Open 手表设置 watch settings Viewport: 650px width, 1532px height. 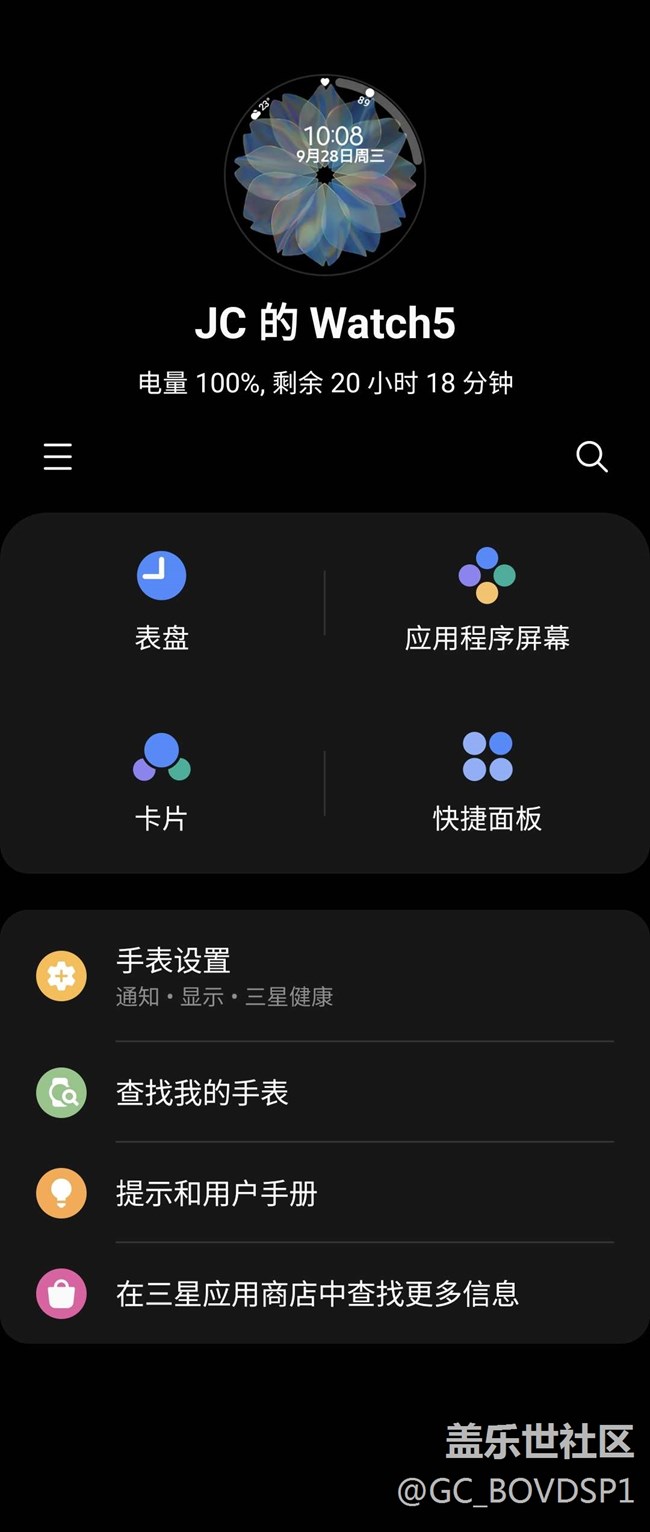325,977
